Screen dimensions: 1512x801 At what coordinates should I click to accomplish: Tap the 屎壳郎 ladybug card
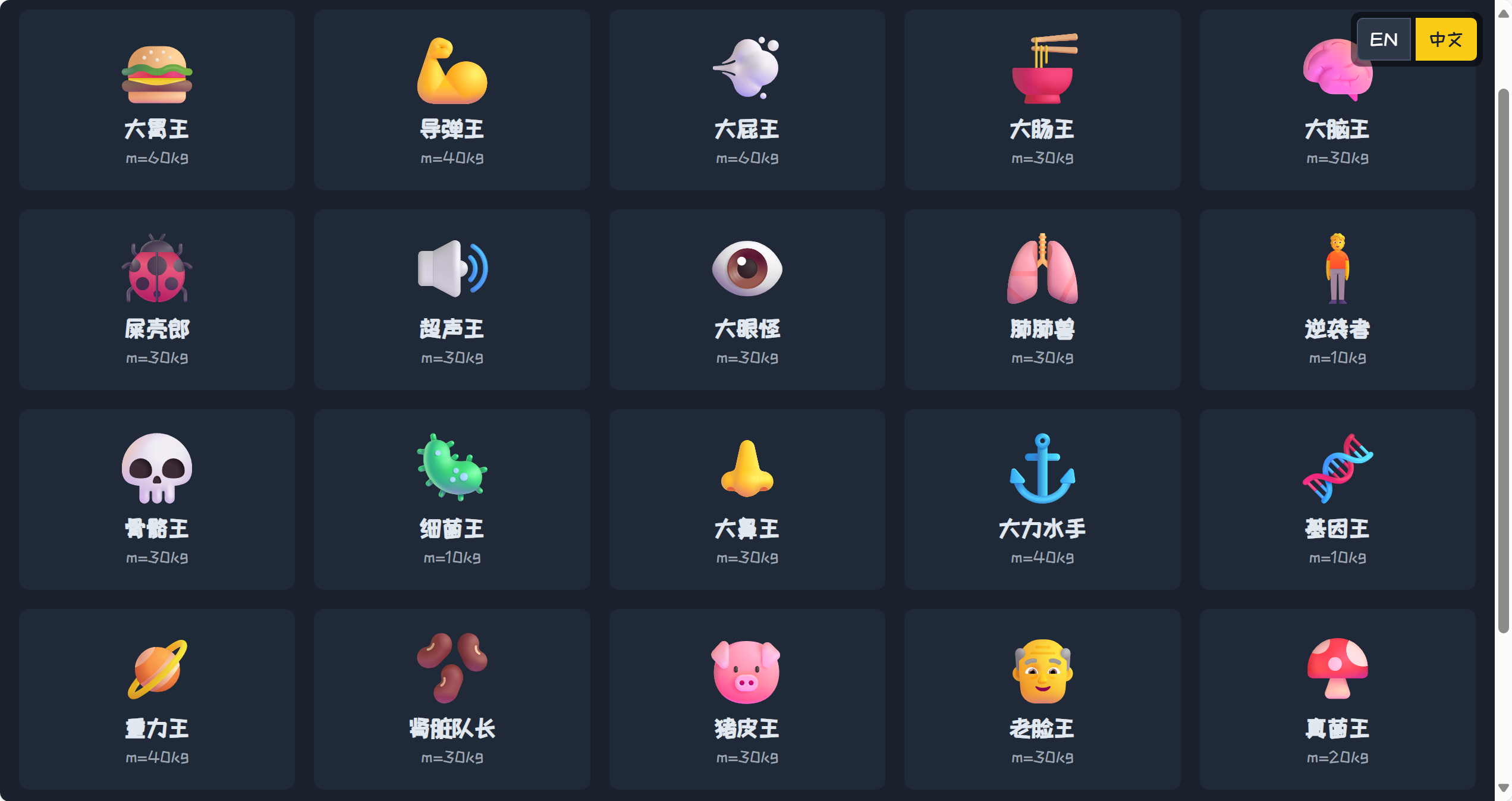click(x=157, y=300)
